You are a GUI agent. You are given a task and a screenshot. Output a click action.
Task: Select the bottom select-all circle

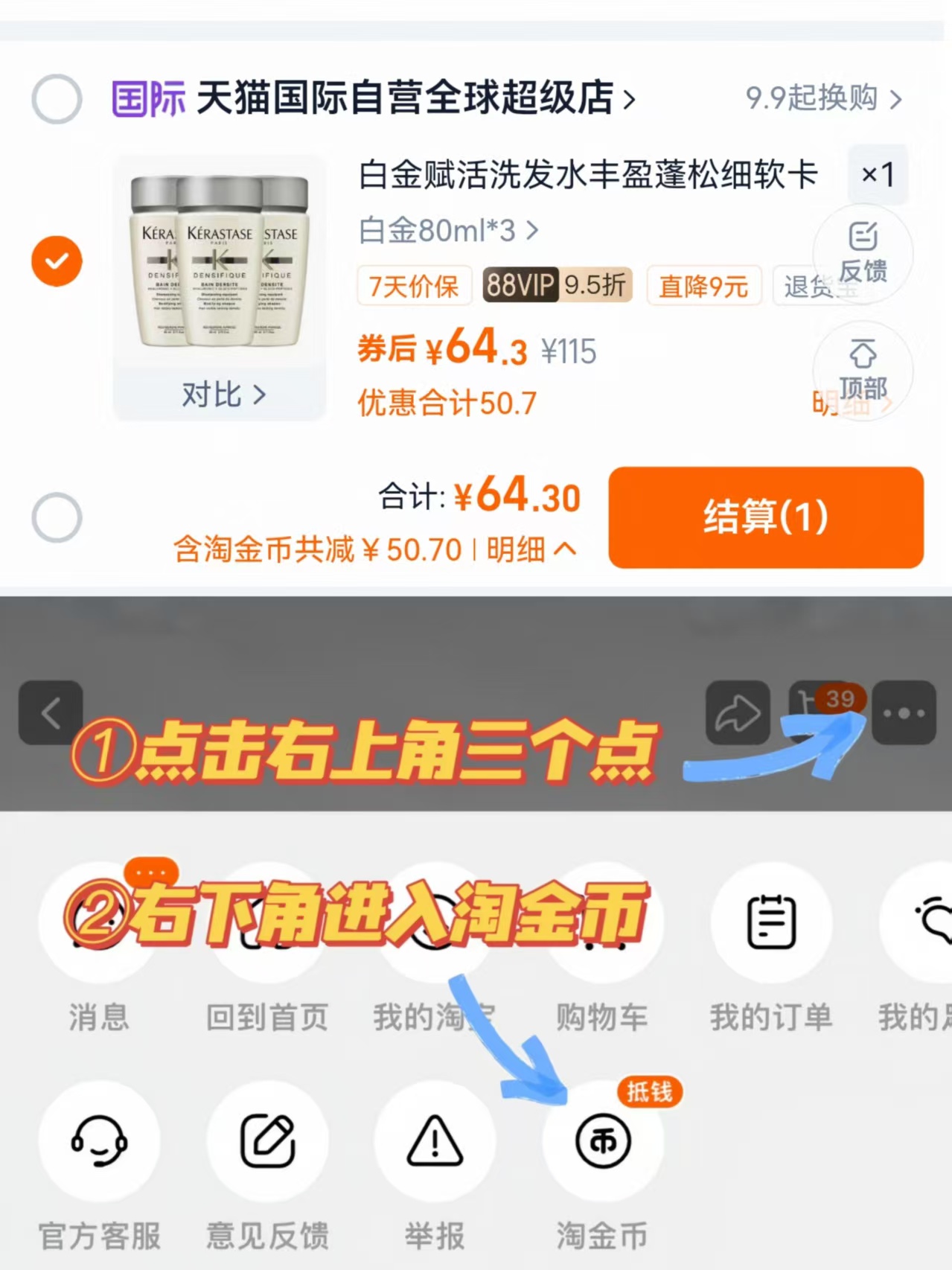tap(56, 517)
